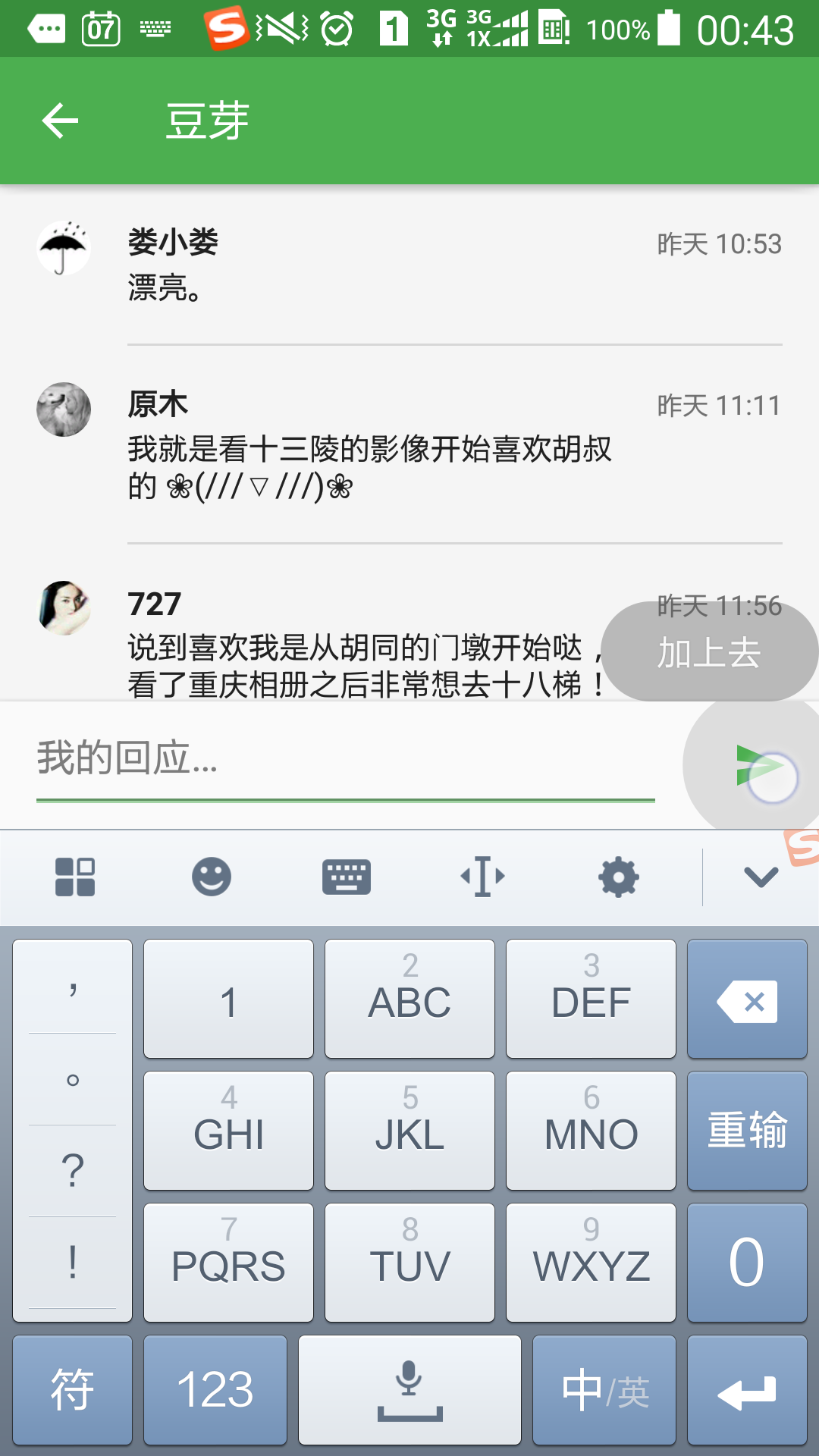The height and width of the screenshot is (1456, 819).
Task: Collapse the keyboard with the chevron
Action: pos(761,877)
